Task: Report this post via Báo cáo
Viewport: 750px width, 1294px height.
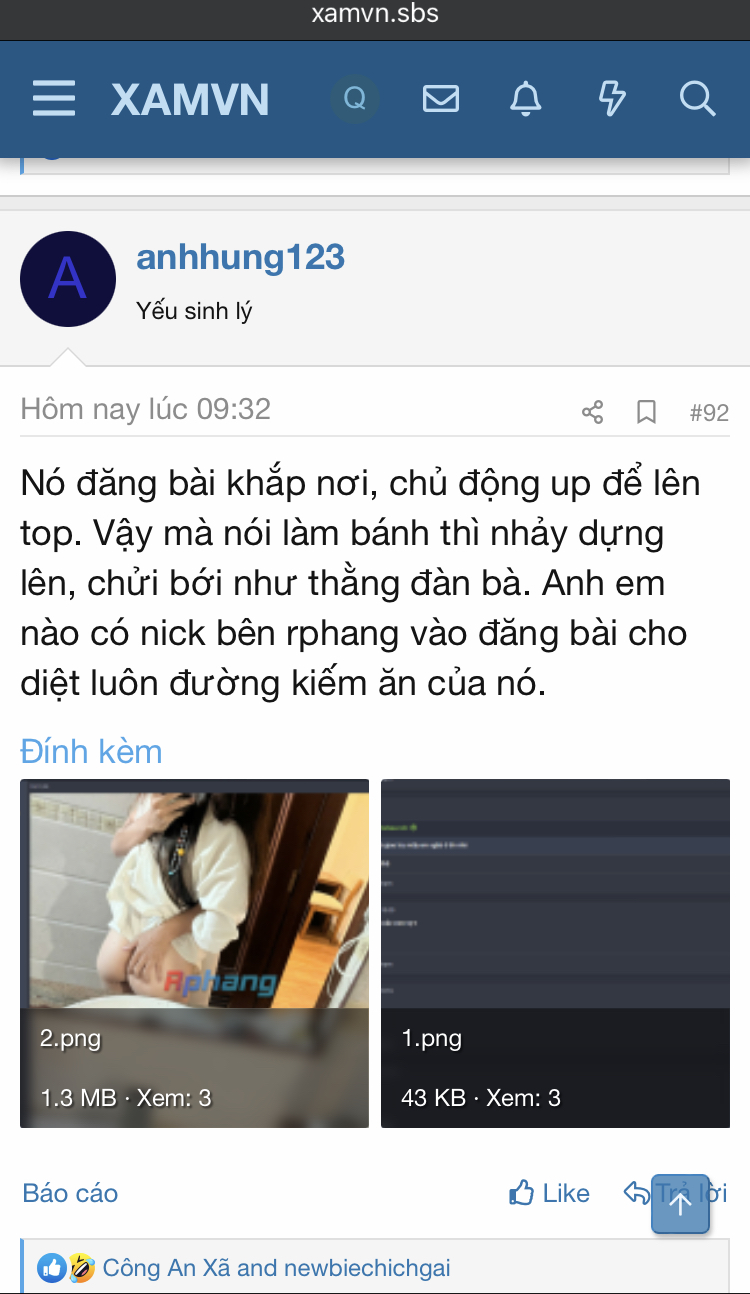Action: pyautogui.click(x=70, y=1193)
